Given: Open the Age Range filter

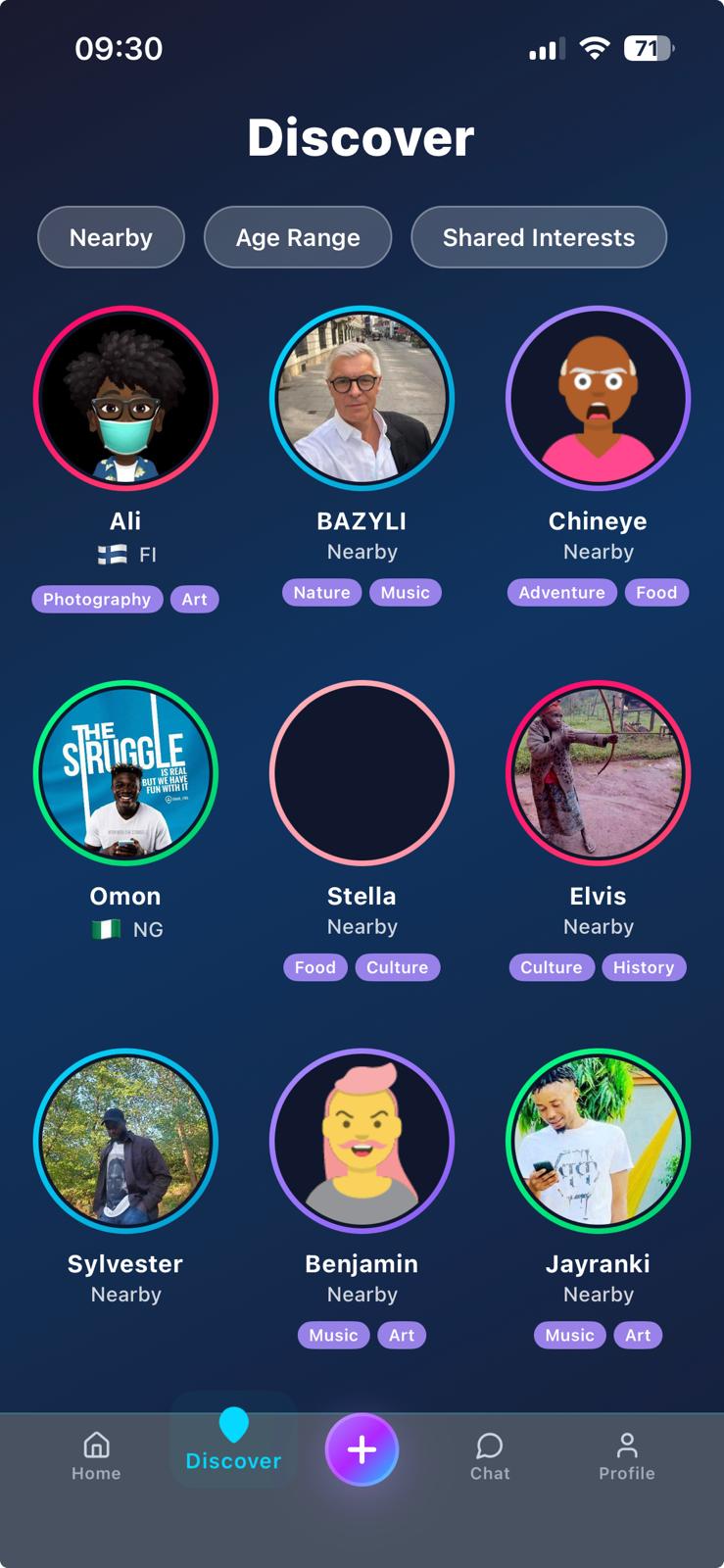Looking at the screenshot, I should (x=297, y=237).
